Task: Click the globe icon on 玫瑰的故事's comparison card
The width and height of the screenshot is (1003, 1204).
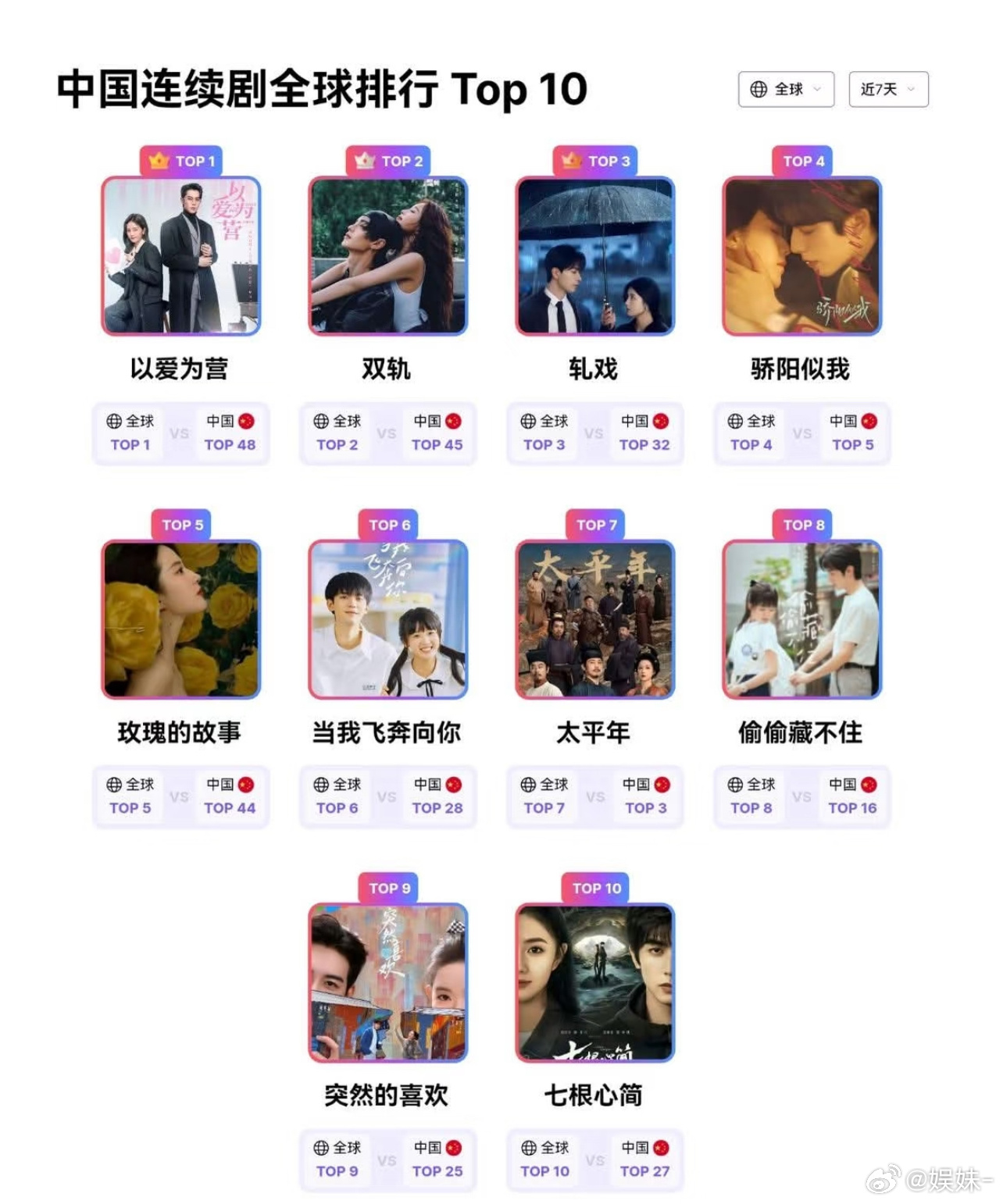Action: (x=114, y=784)
